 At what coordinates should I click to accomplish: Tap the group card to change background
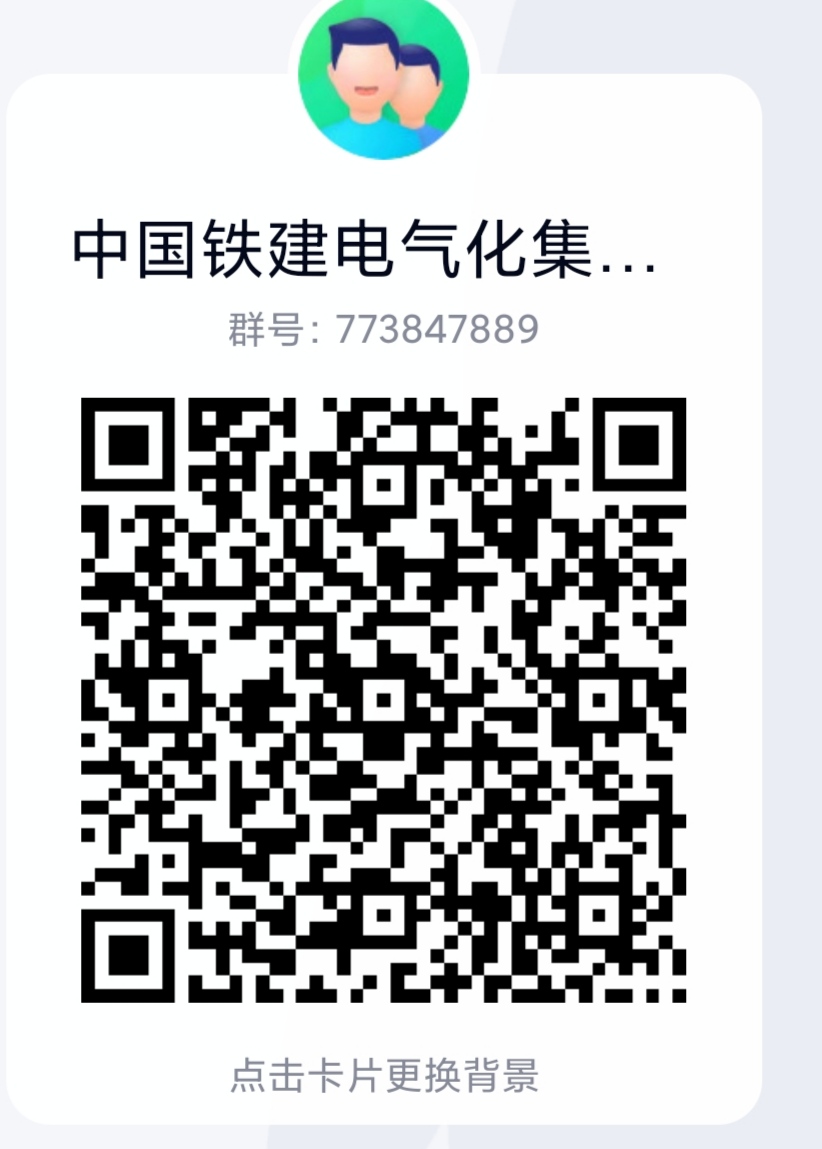384,1076
